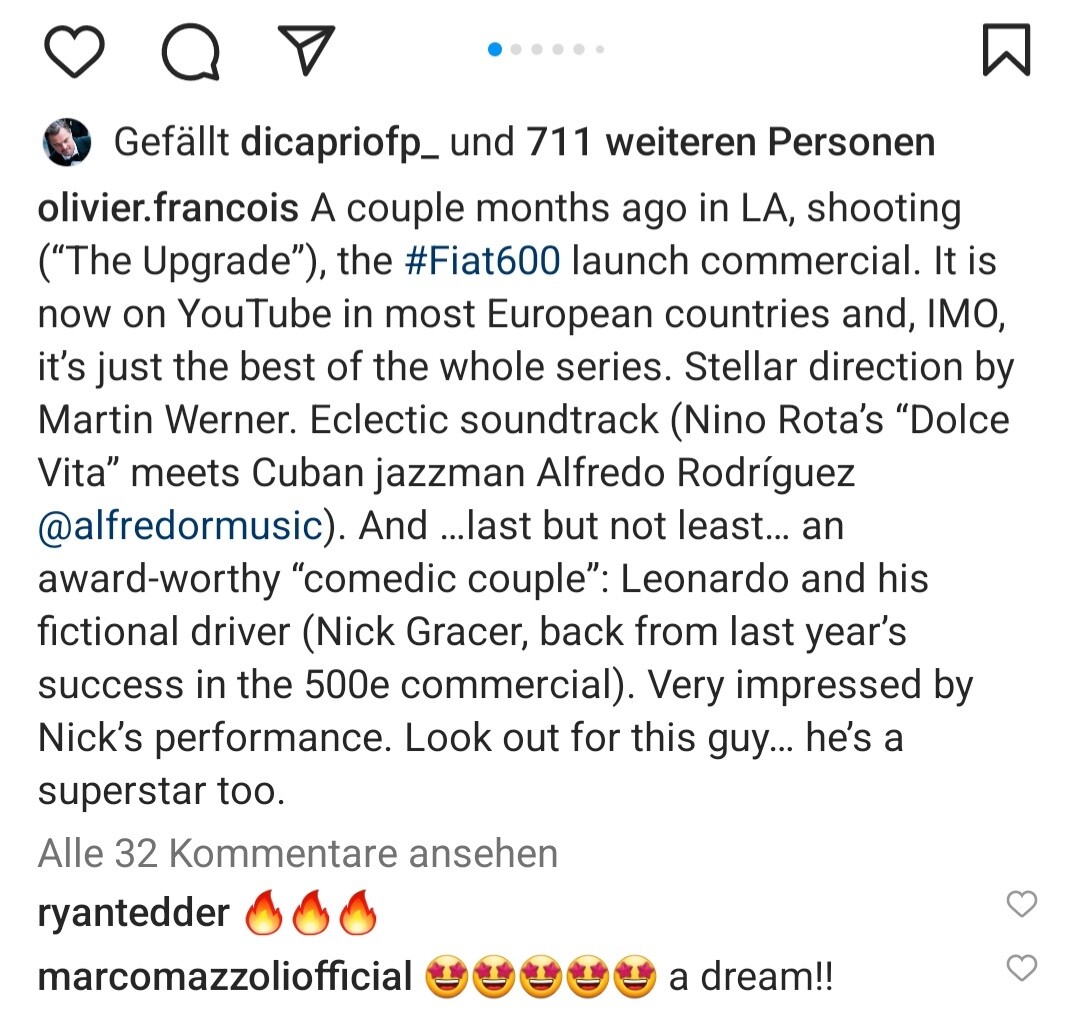Tap the carousel page indicator dots
1080x1017 pixels.
[546, 49]
